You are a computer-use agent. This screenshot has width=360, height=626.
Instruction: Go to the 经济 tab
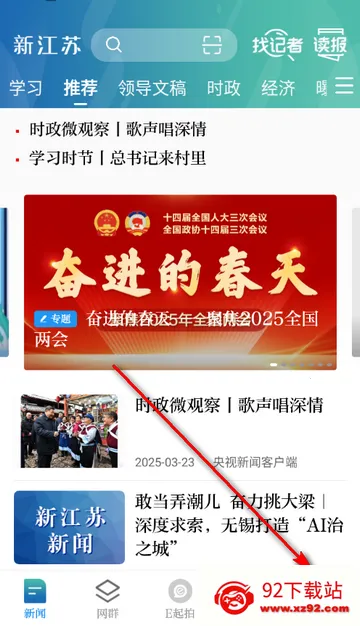coord(278,88)
